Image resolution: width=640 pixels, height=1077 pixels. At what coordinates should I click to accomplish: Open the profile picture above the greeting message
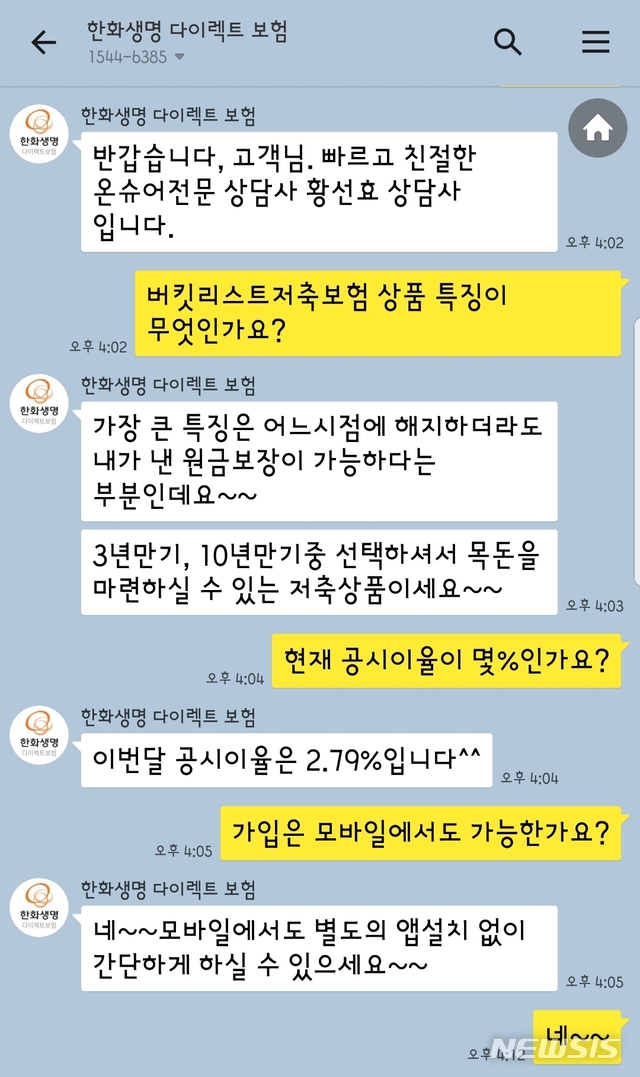(x=39, y=134)
